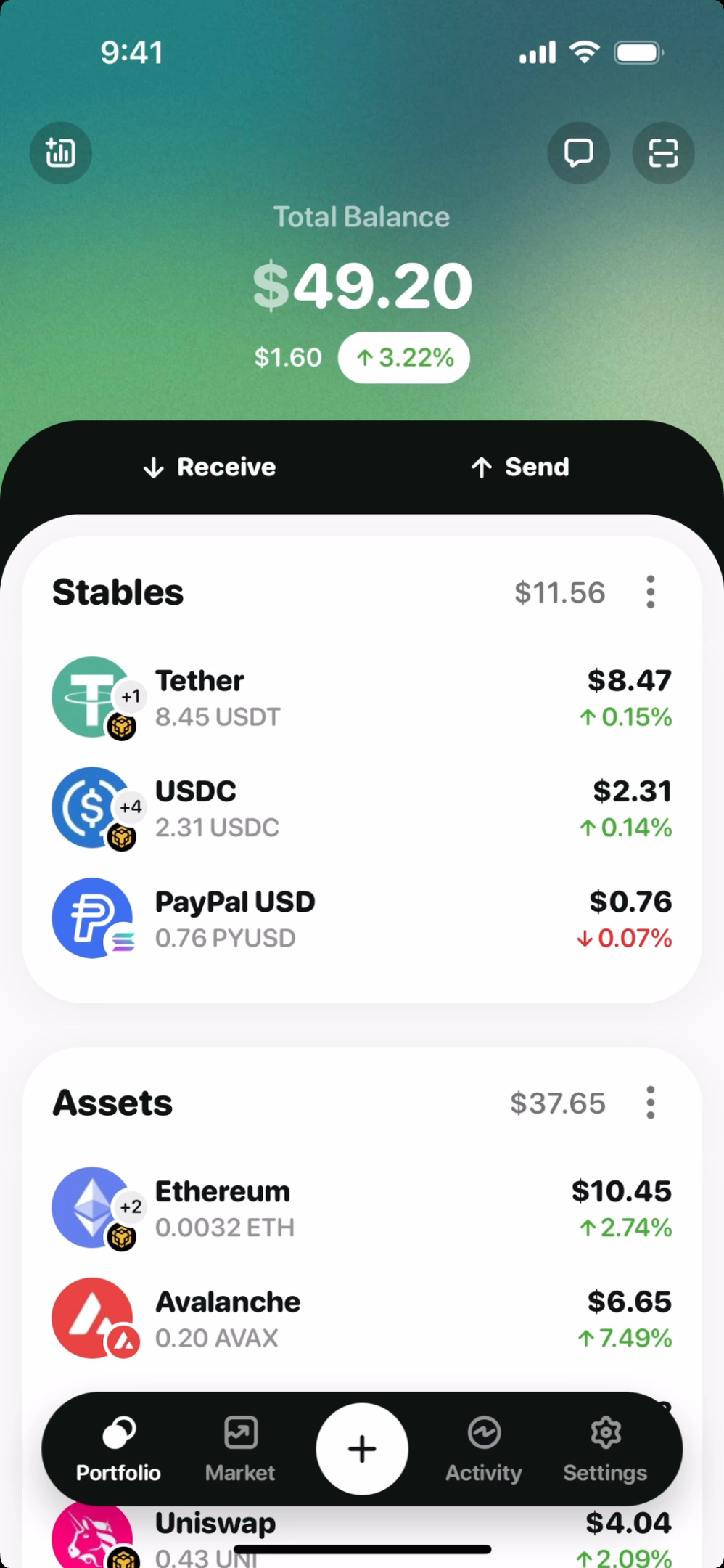Open the Ethereum holding
The height and width of the screenshot is (1568, 724).
pos(361,1209)
